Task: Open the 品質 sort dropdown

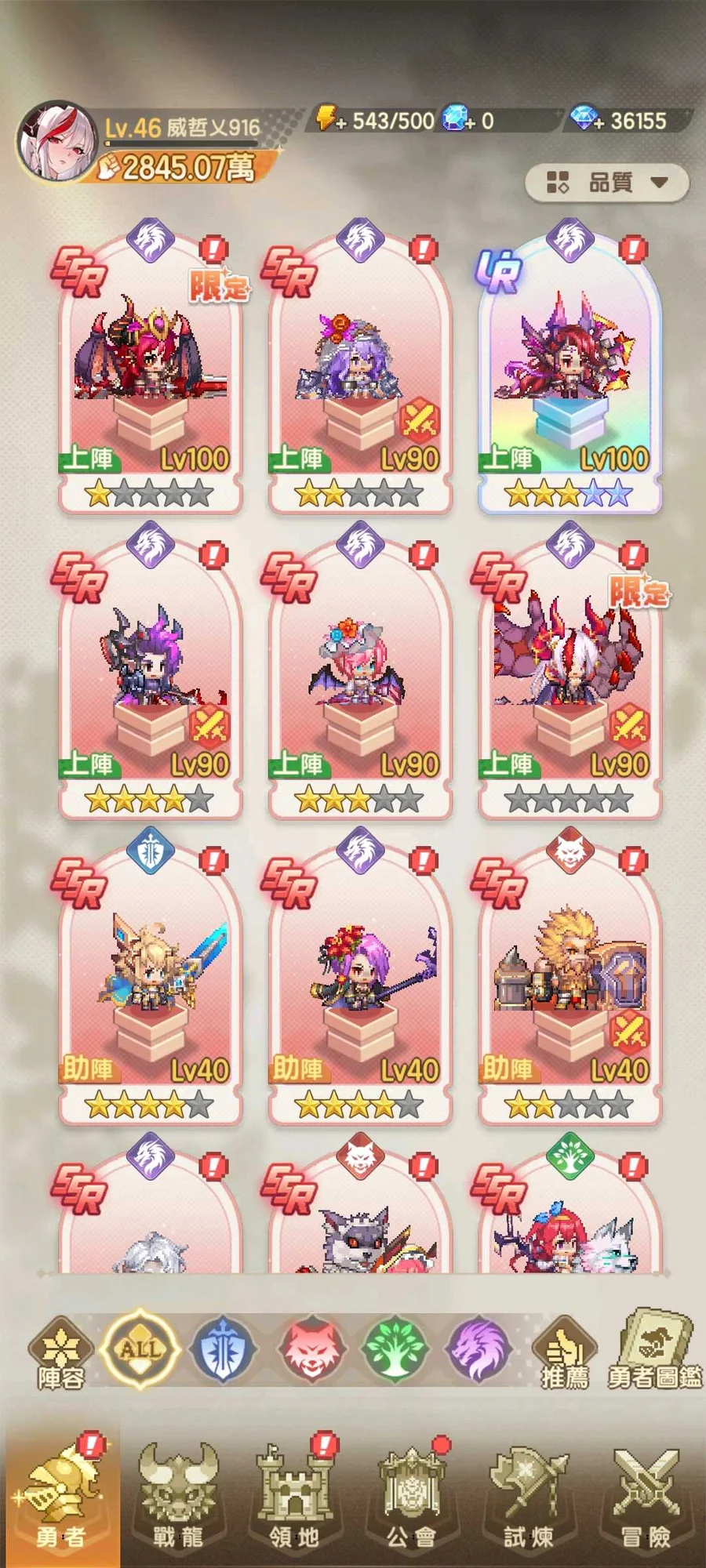Action: (x=607, y=183)
